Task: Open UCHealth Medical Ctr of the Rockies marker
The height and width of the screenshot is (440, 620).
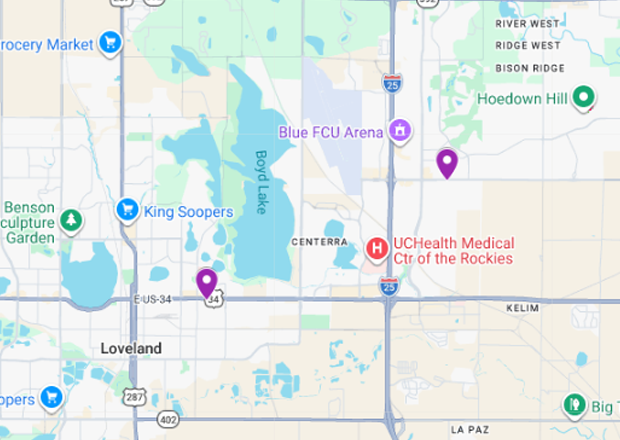Action: [378, 246]
